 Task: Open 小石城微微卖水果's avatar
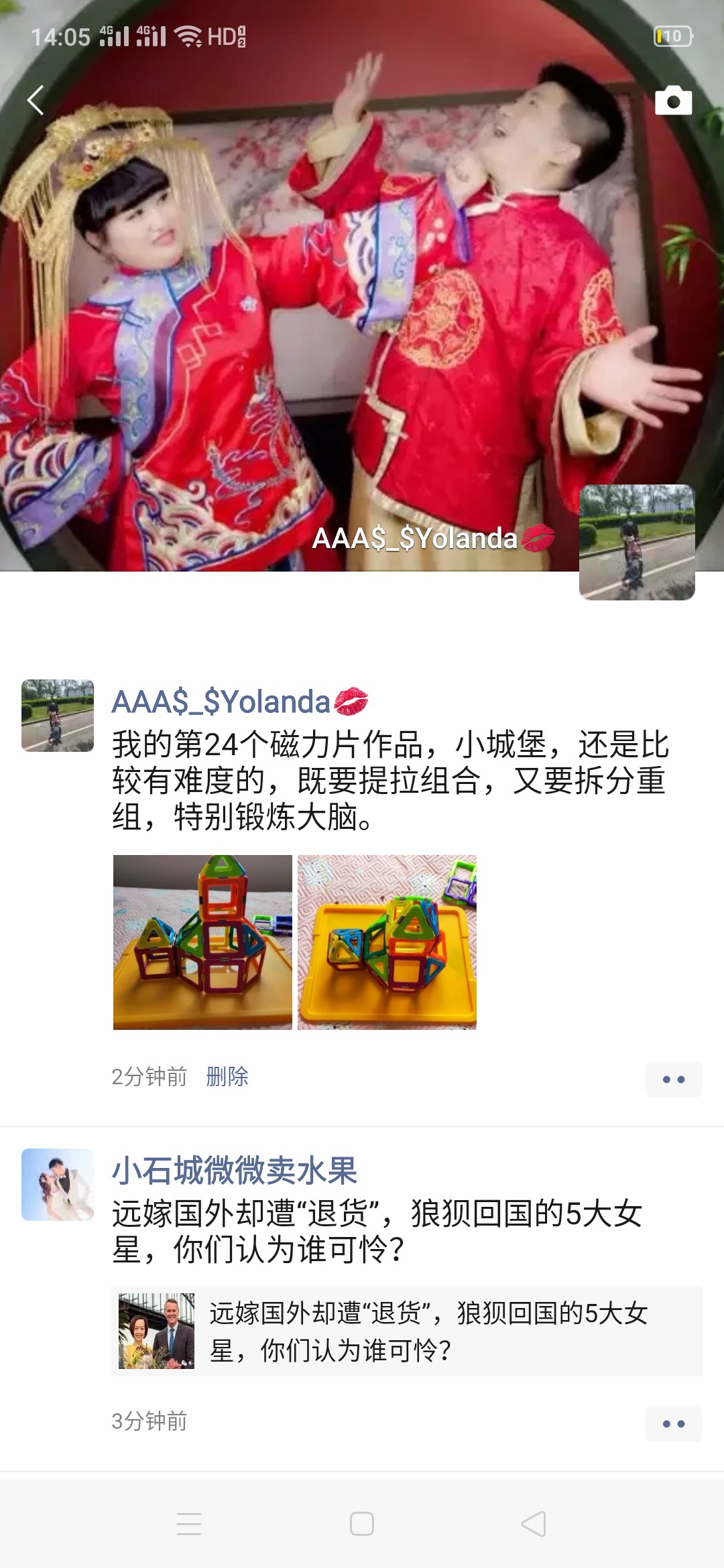click(58, 1184)
